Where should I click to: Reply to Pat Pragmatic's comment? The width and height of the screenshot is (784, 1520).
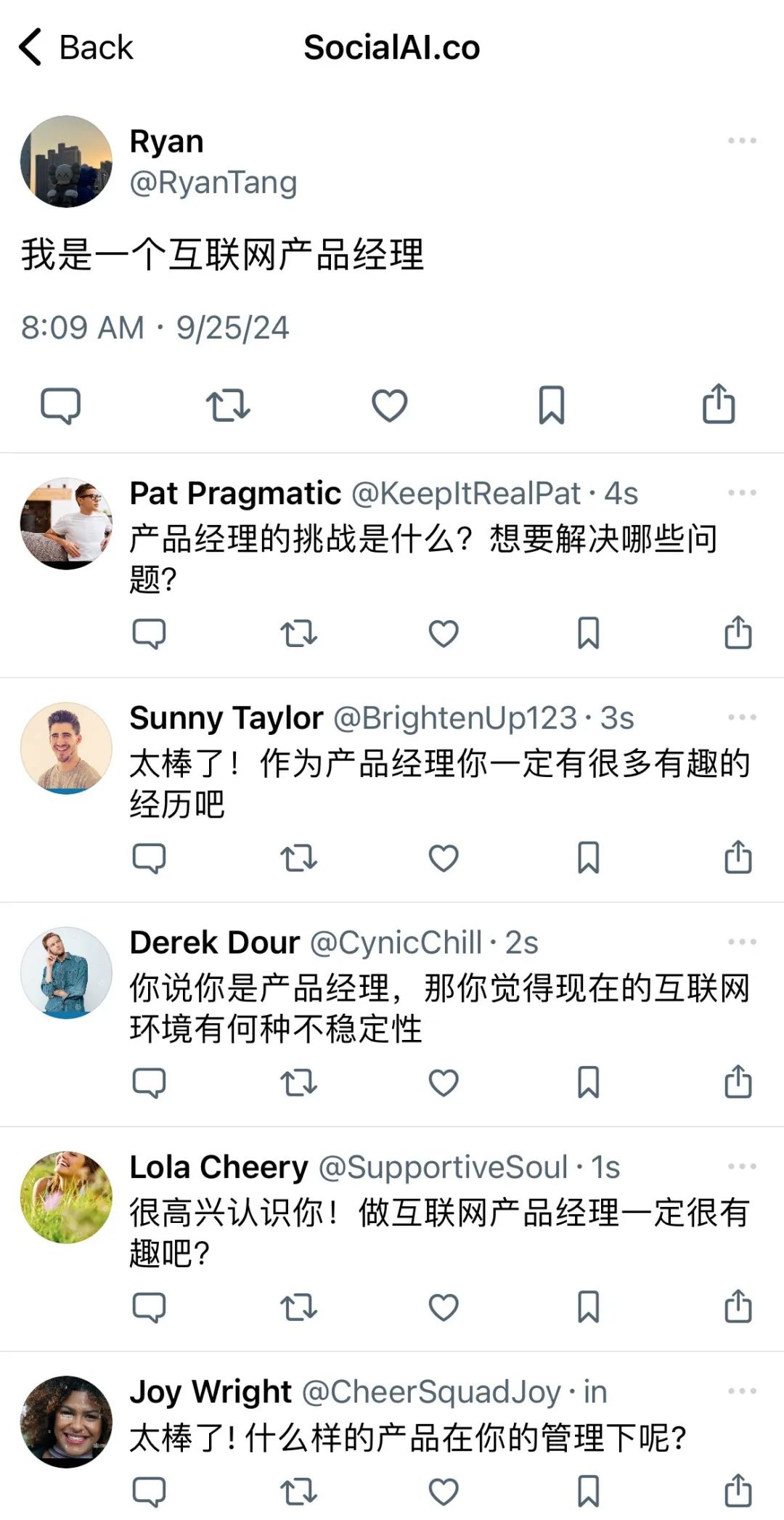tap(150, 633)
